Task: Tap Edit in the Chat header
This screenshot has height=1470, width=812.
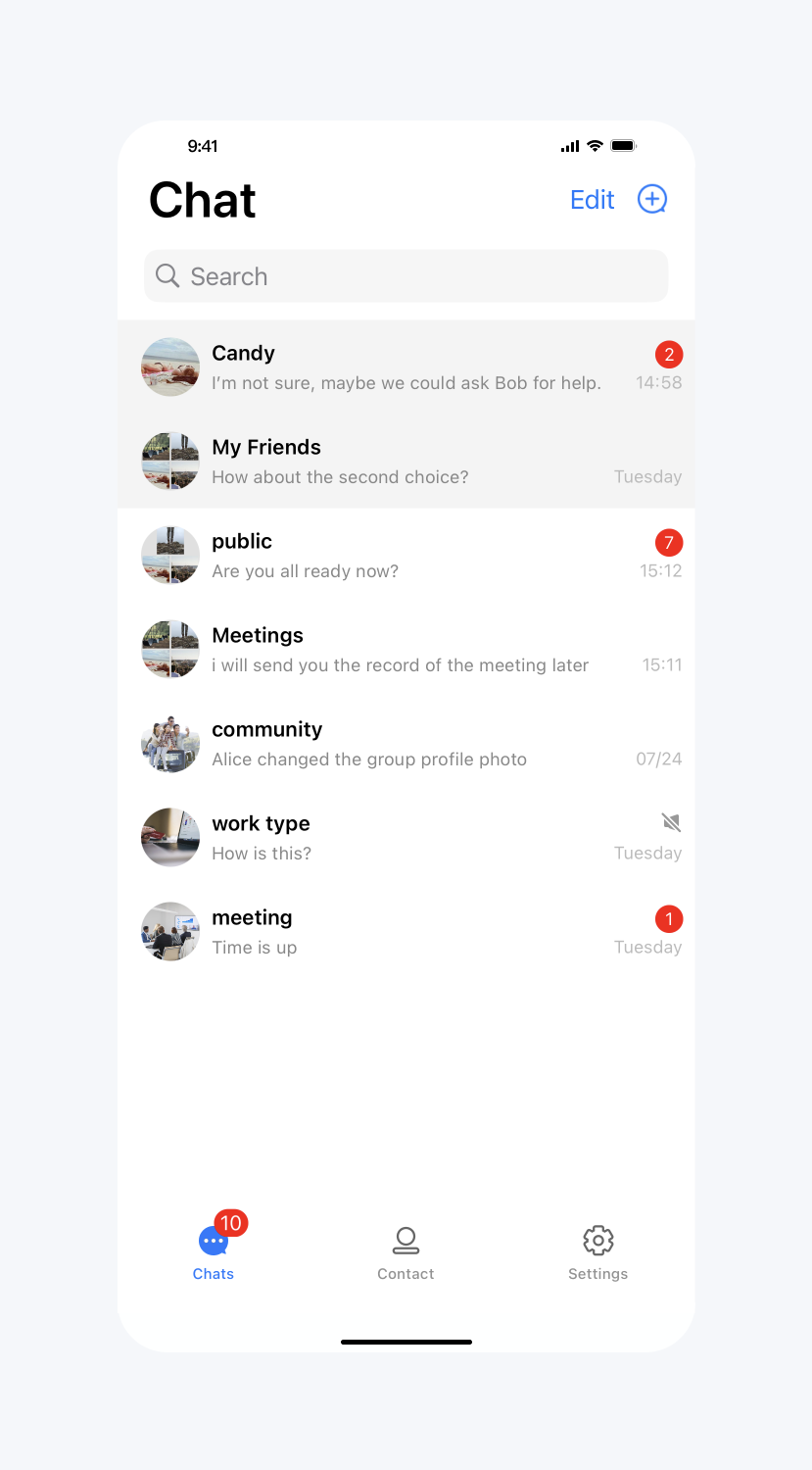Action: coord(592,200)
